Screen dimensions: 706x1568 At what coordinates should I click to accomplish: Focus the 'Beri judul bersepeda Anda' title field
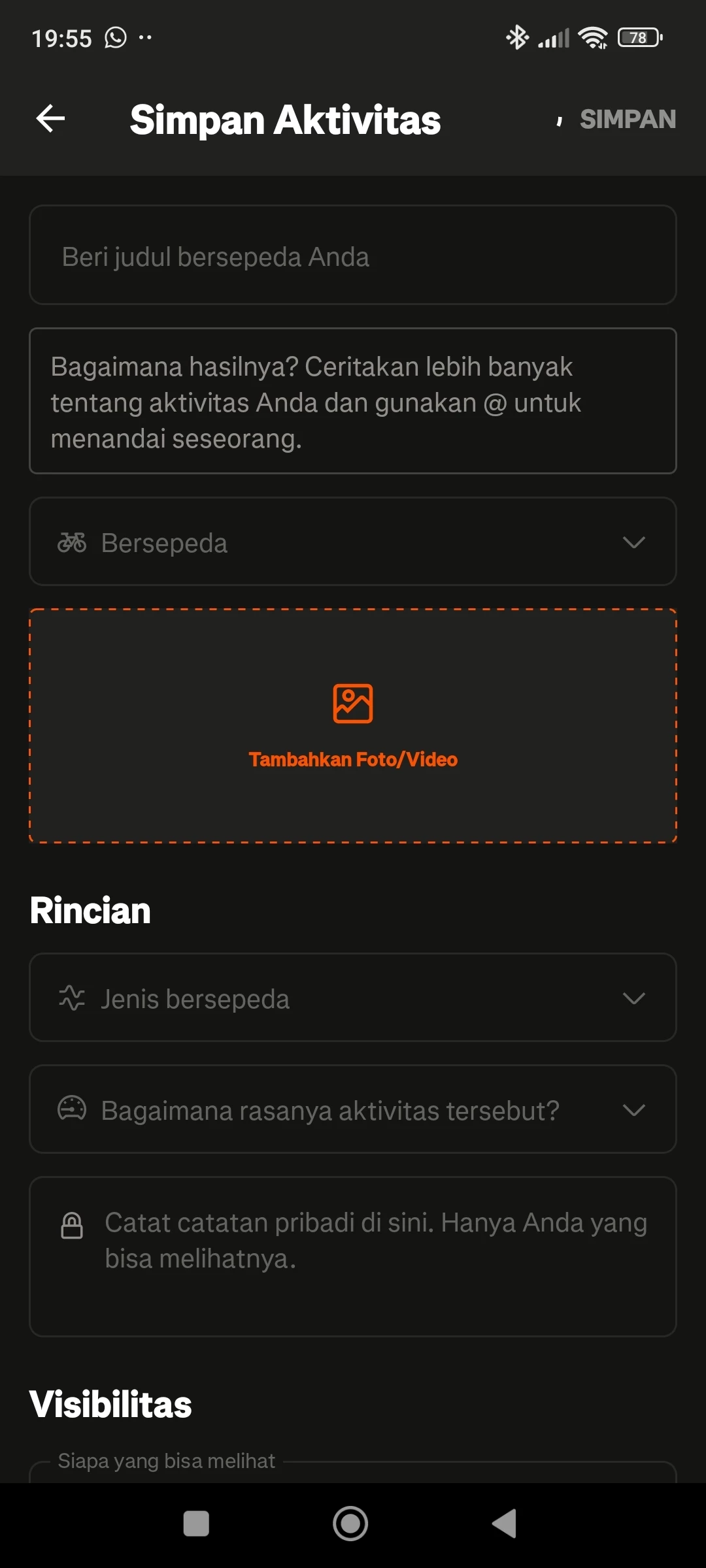[353, 255]
